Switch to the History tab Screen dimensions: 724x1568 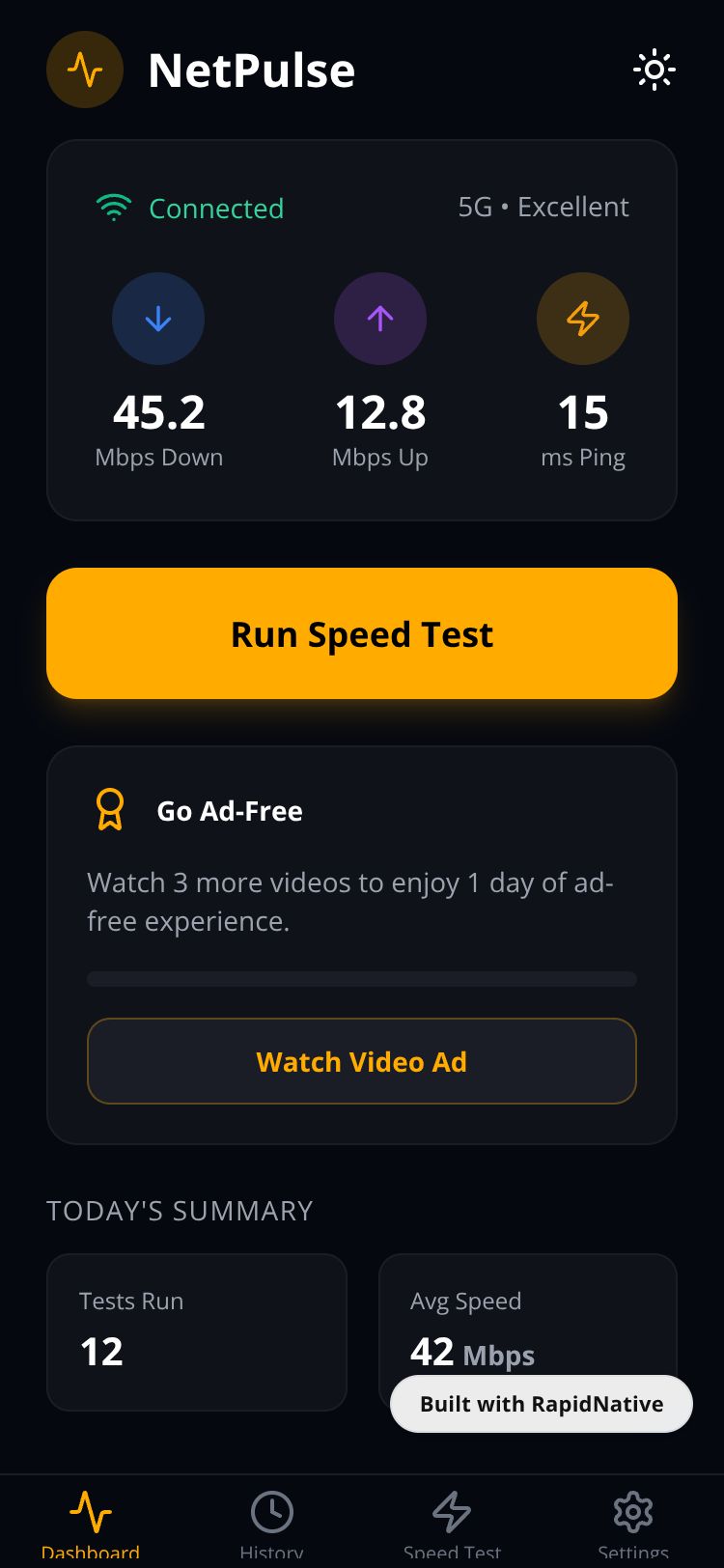point(271,1523)
